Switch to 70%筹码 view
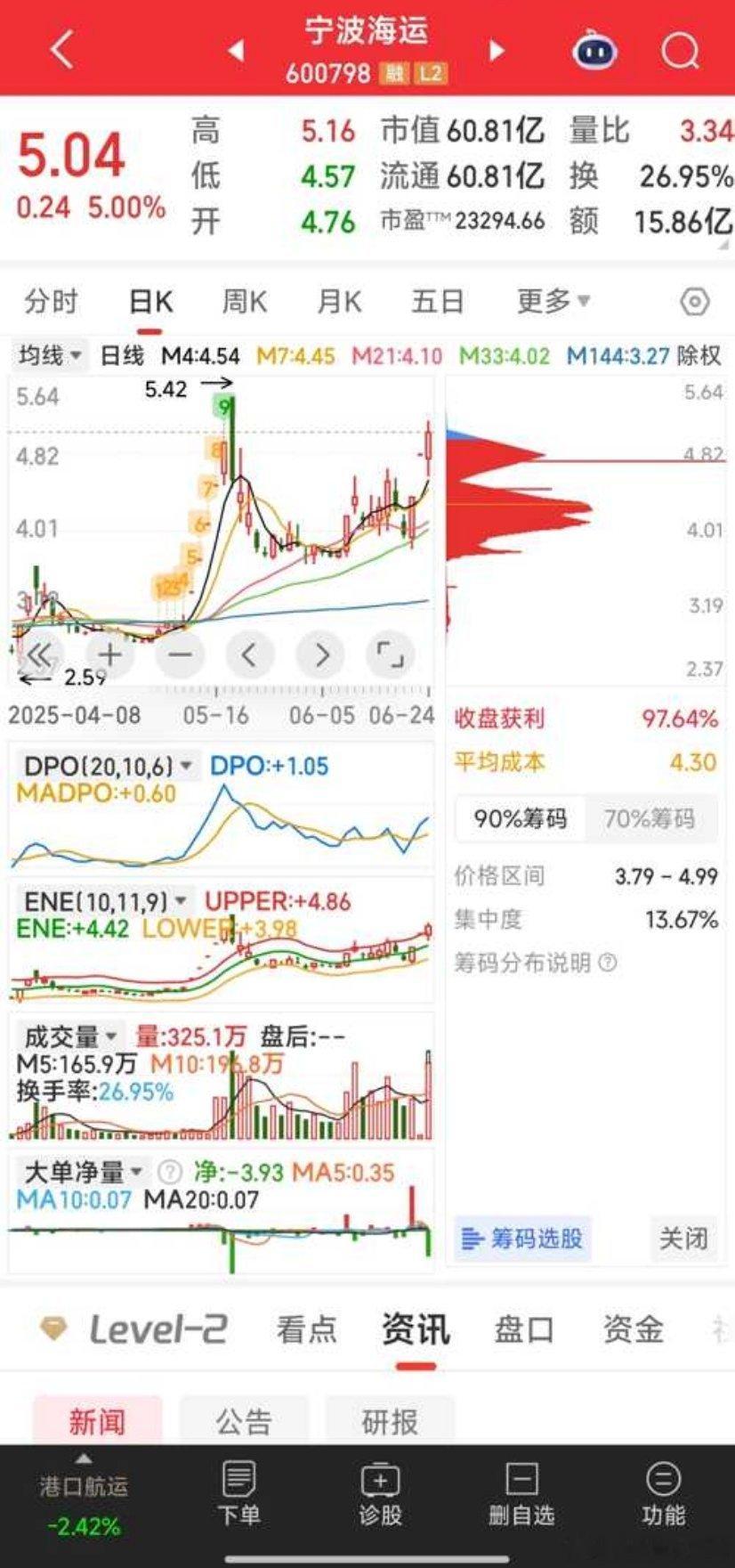 click(650, 818)
